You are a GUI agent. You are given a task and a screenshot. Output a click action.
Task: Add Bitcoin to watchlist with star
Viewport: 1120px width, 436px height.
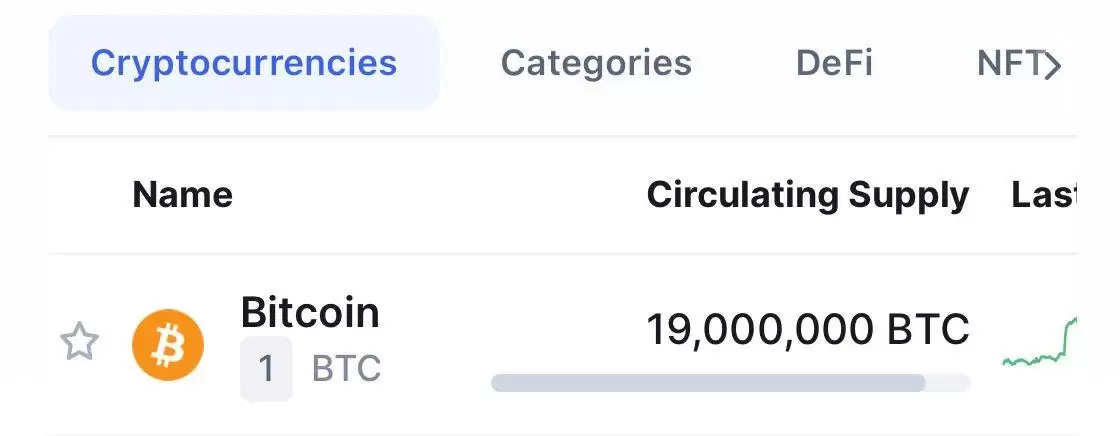[x=80, y=343]
